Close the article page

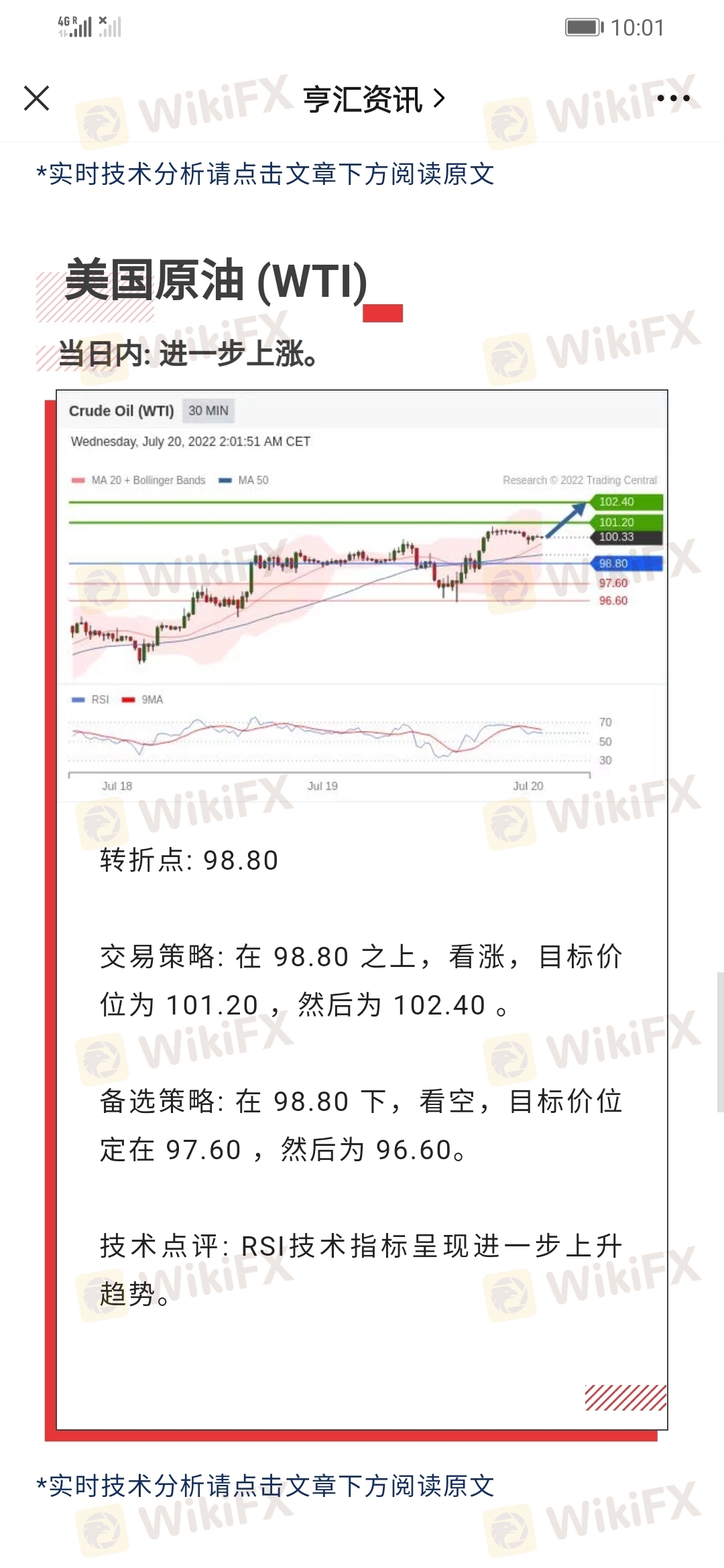(x=36, y=99)
